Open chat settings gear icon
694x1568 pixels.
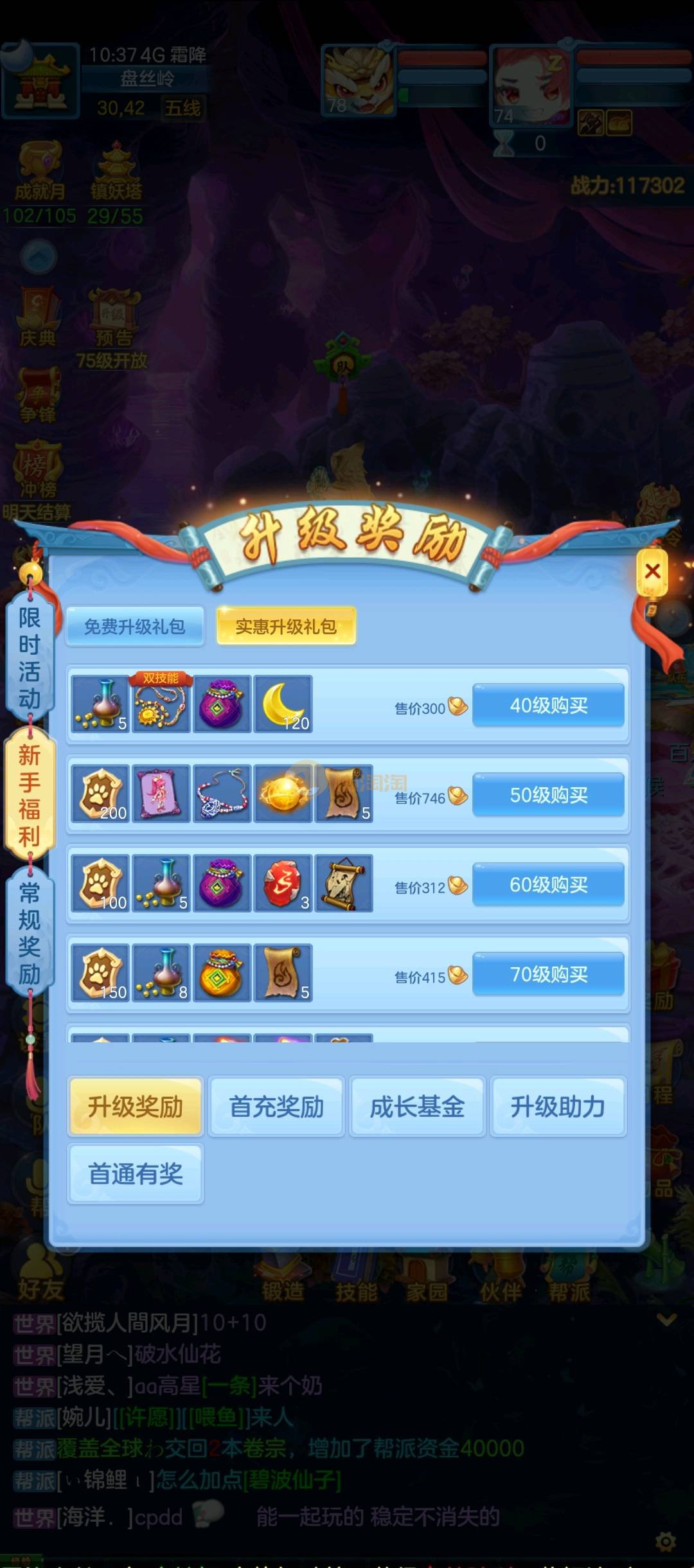[x=666, y=1541]
